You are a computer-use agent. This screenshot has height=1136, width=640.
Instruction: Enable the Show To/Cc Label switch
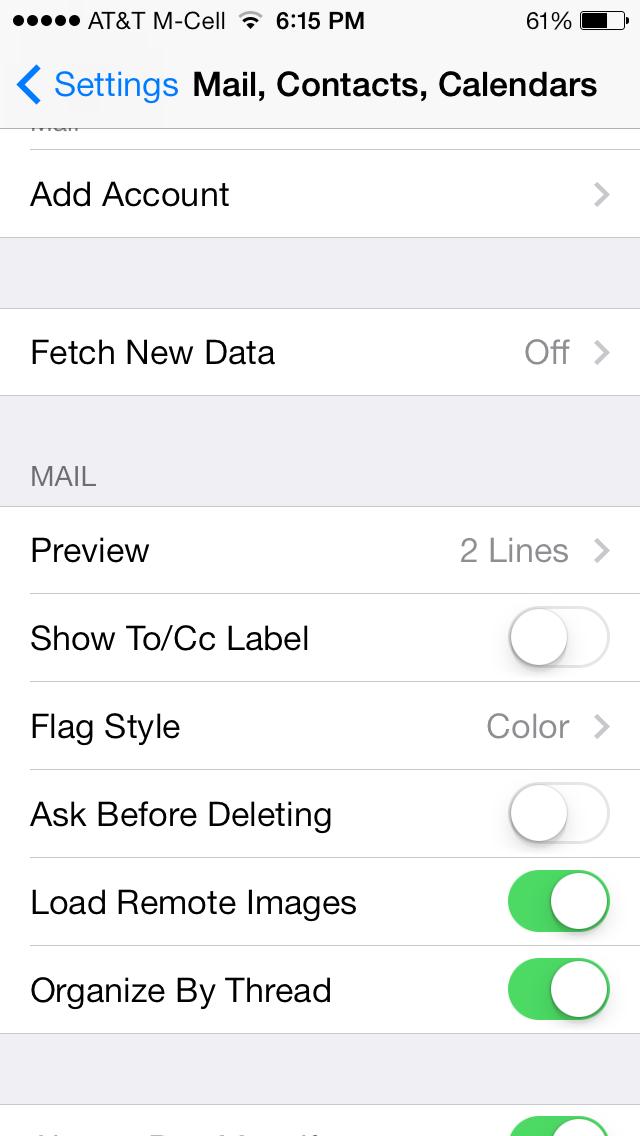point(558,638)
